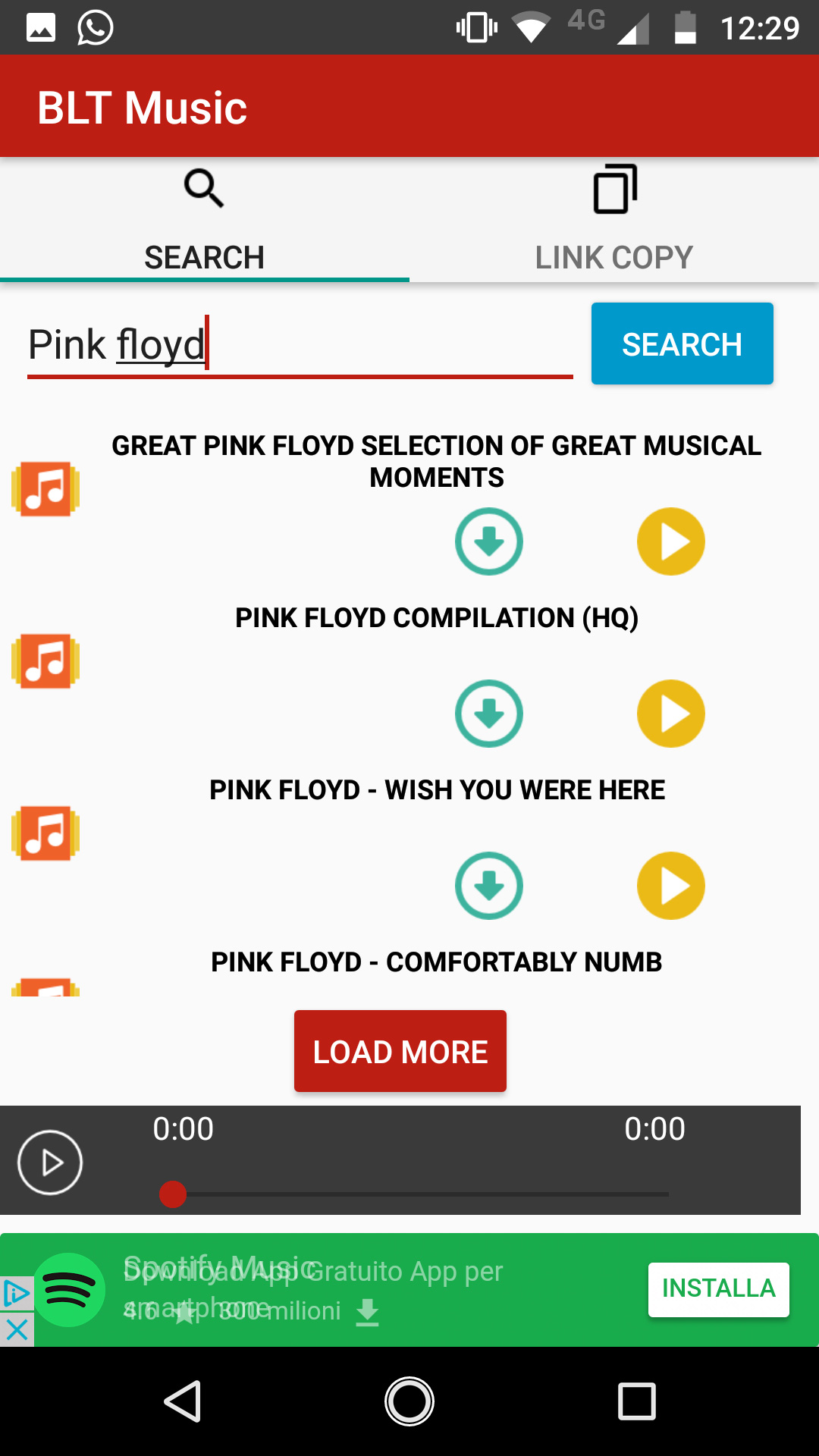Go back using the system back button

pos(183,1401)
